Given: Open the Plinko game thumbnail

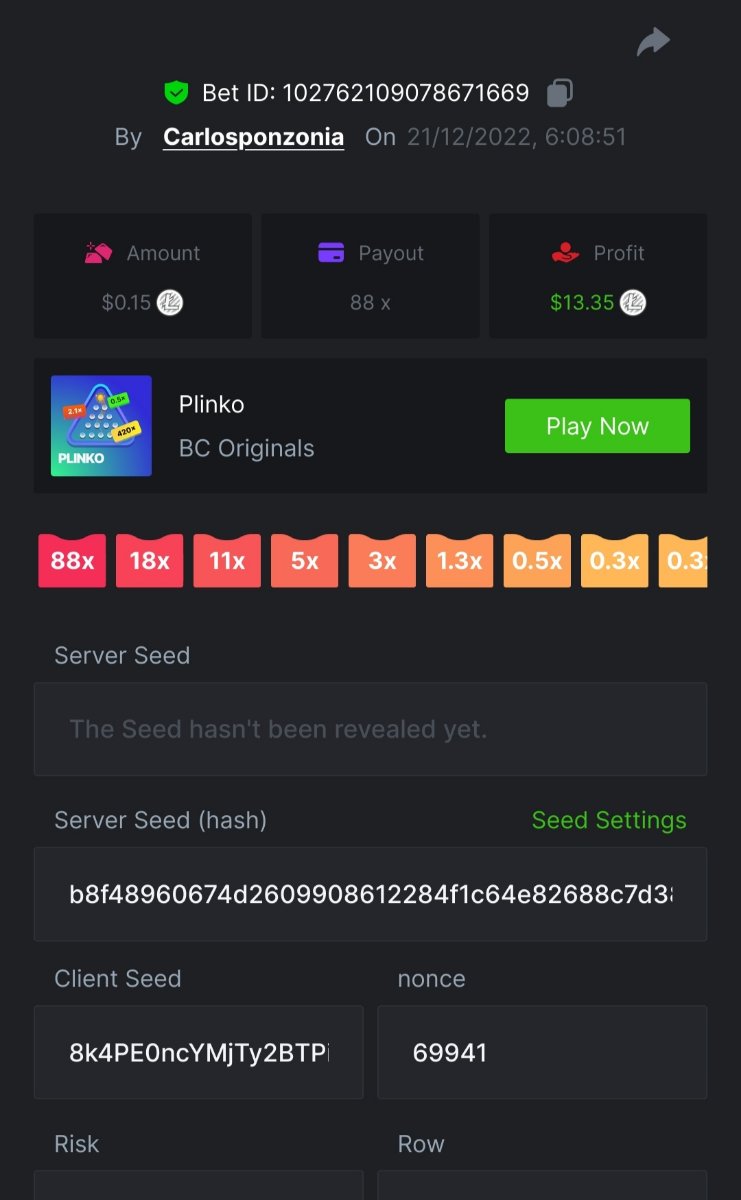Looking at the screenshot, I should click(101, 426).
